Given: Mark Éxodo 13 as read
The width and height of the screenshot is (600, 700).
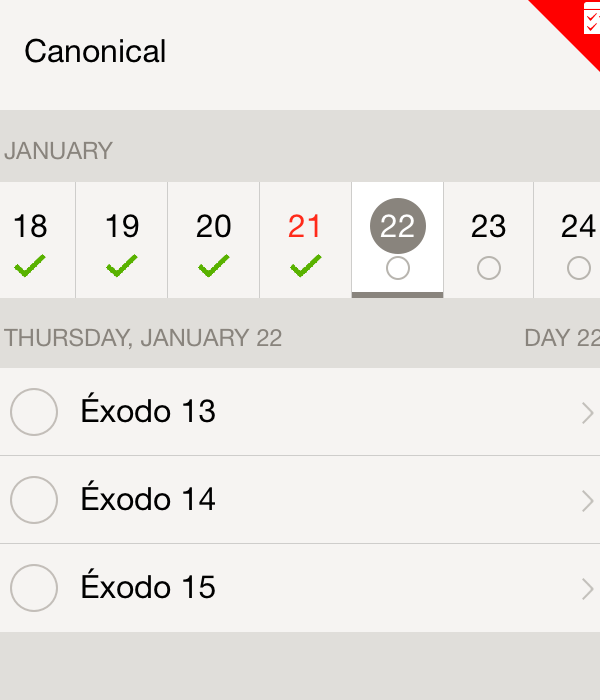Looking at the screenshot, I should pos(34,412).
